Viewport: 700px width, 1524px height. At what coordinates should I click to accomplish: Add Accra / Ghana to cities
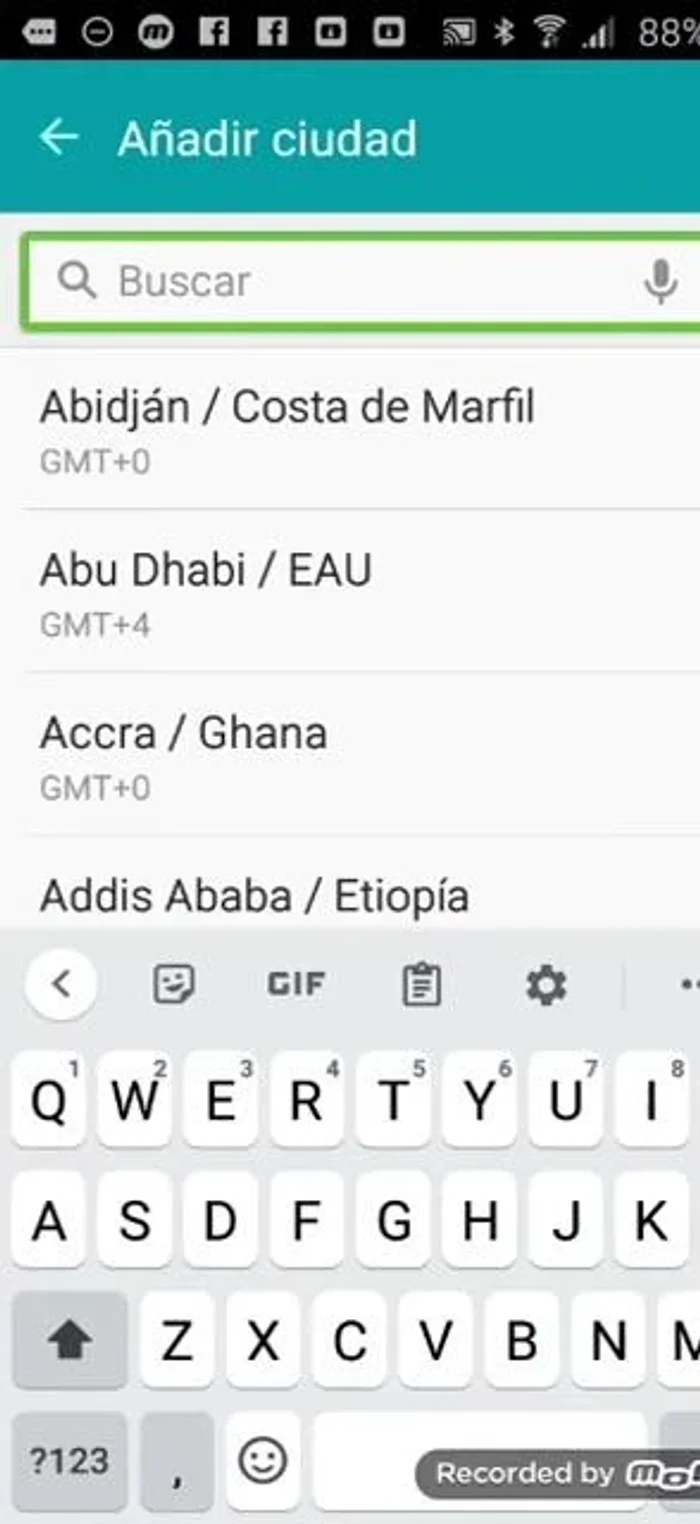coord(183,753)
